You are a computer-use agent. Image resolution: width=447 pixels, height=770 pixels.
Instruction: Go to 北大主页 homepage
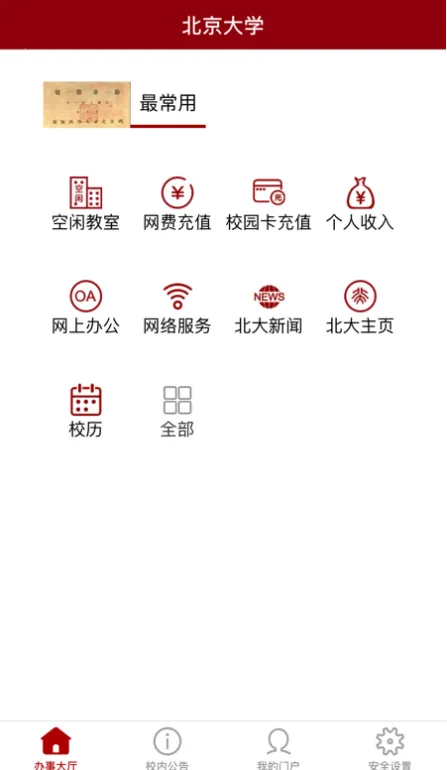point(360,307)
